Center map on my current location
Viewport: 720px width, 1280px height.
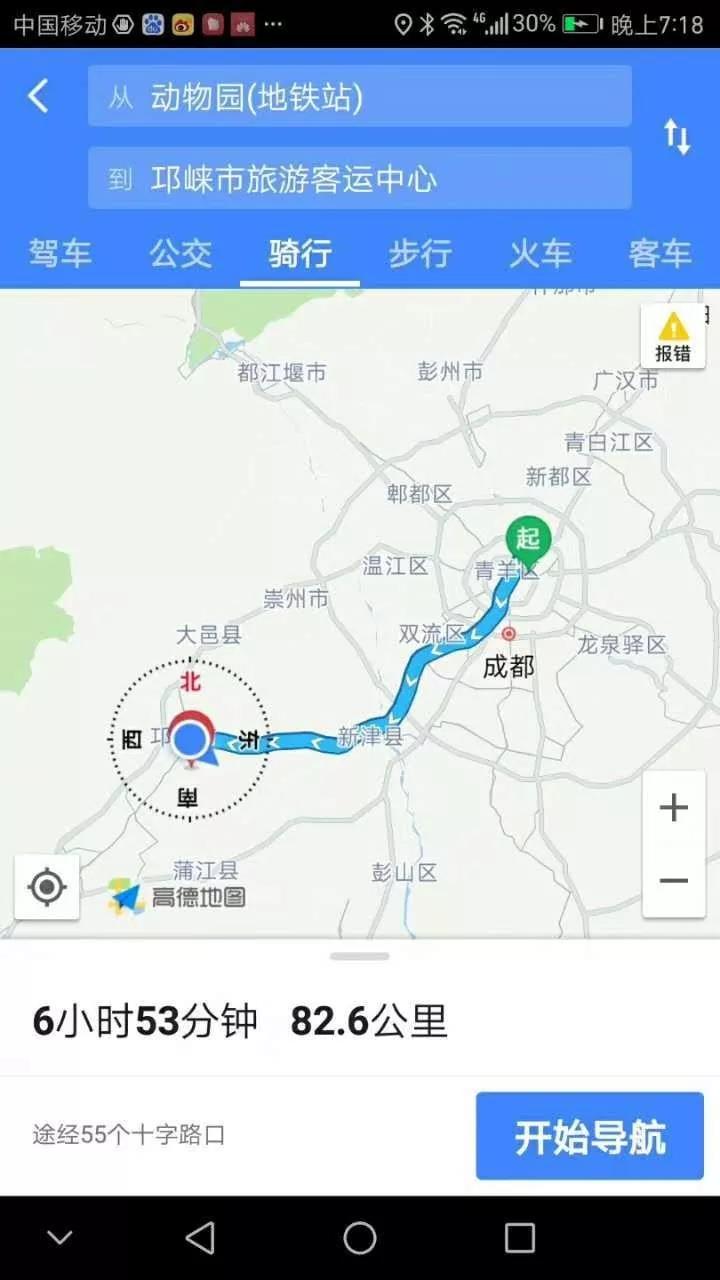pos(47,887)
